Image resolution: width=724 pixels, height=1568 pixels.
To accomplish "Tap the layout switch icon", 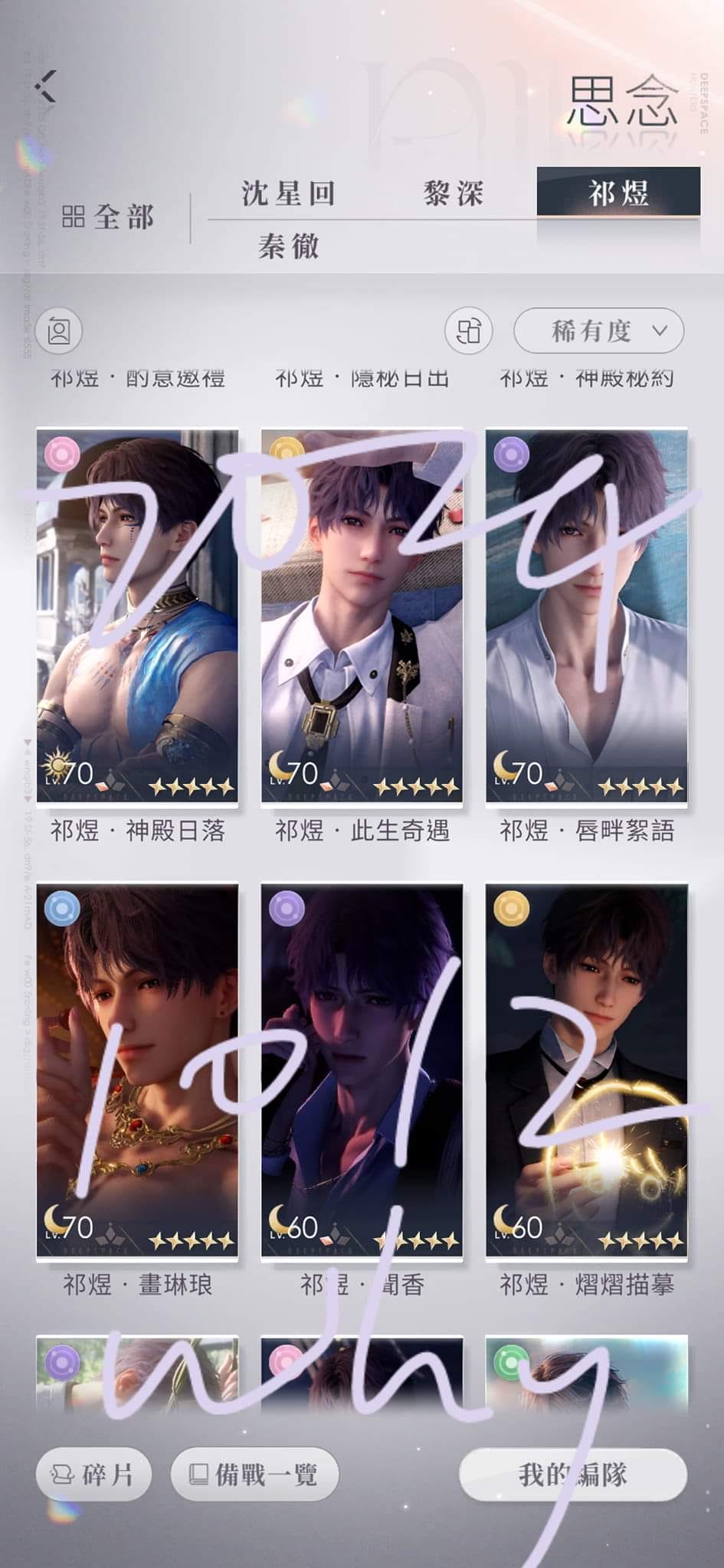I will tap(468, 332).
